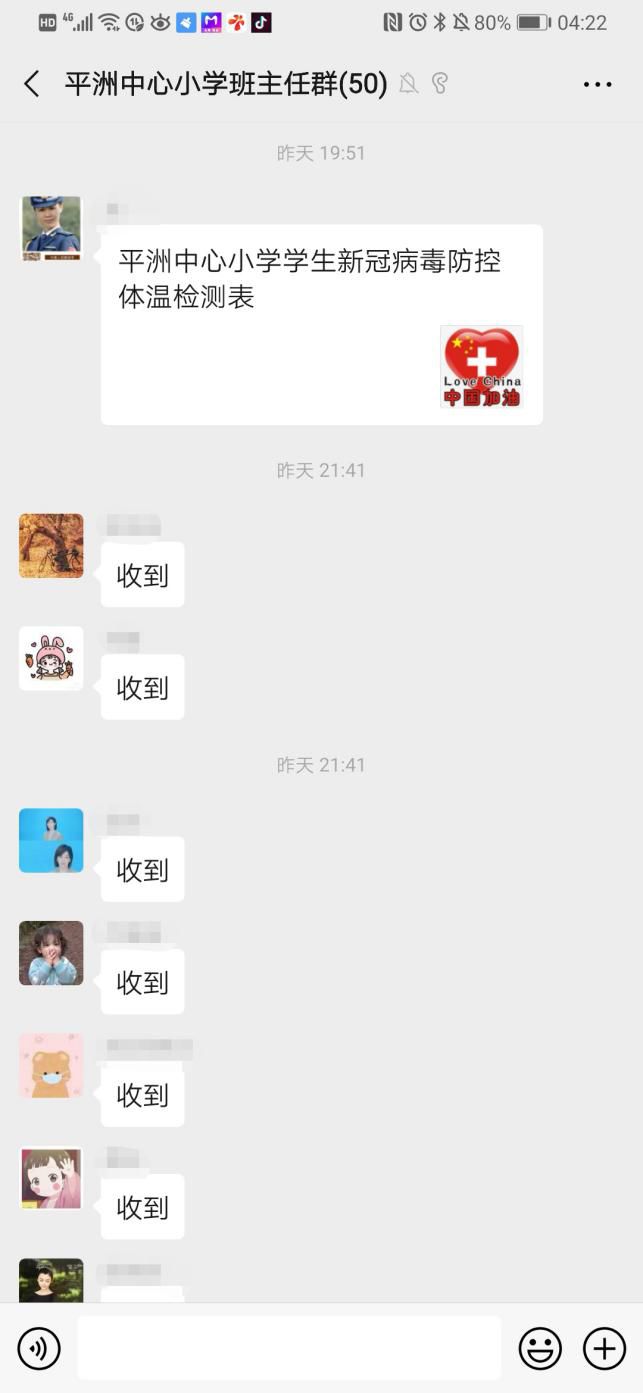Open the shared 体温检测表 card
The height and width of the screenshot is (1393, 643).
pos(322,324)
